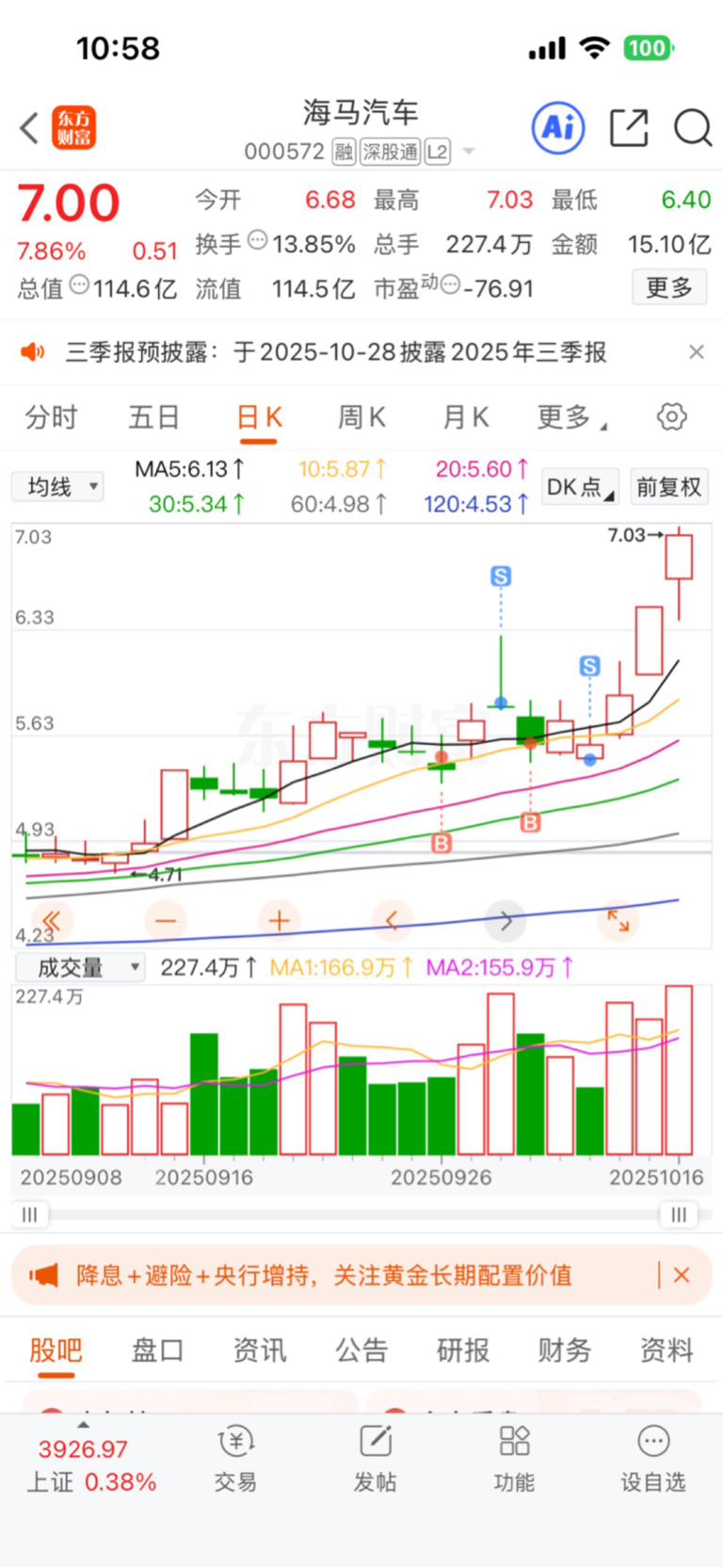Go back using the back arrow
This screenshot has width=723, height=1568.
[x=29, y=128]
